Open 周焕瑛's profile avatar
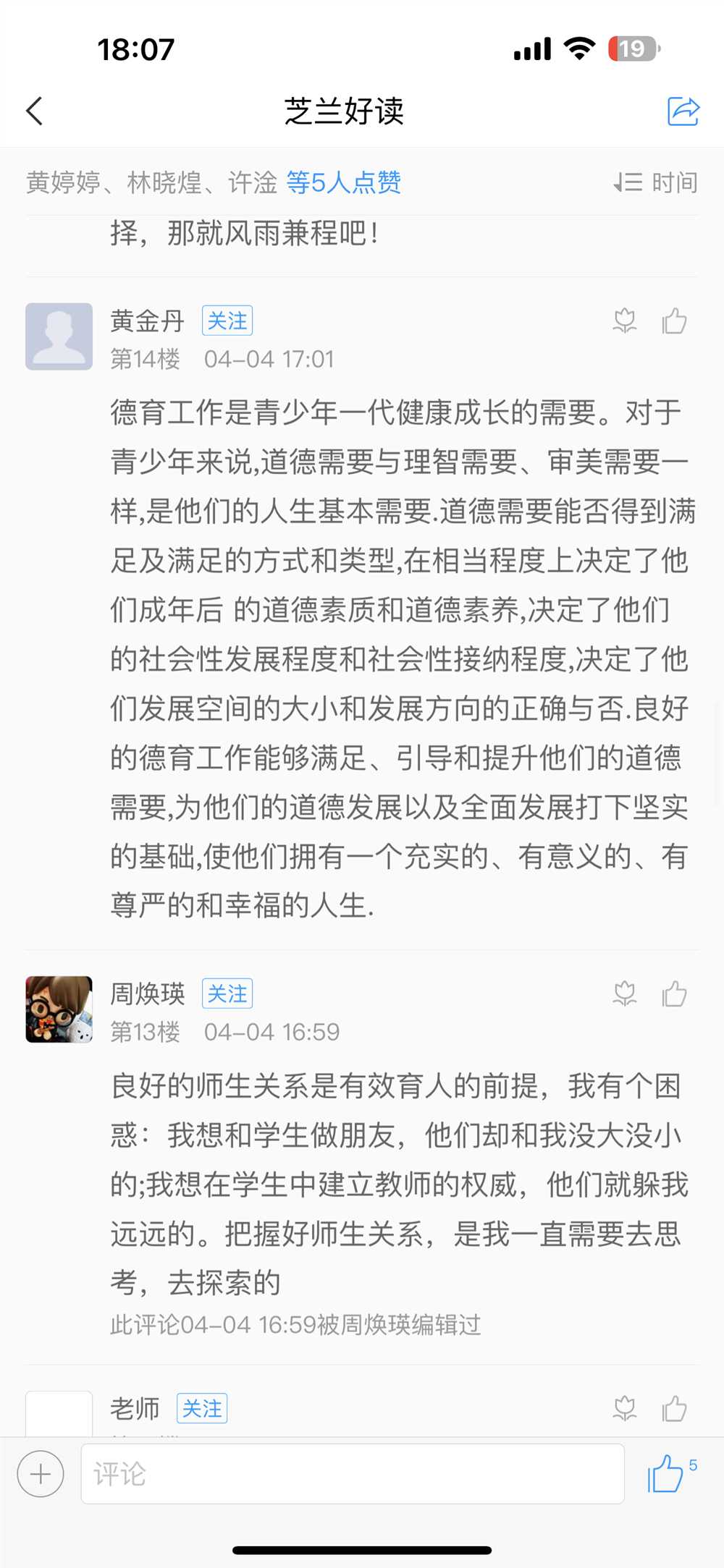This screenshot has width=724, height=1568. pos(59,1009)
